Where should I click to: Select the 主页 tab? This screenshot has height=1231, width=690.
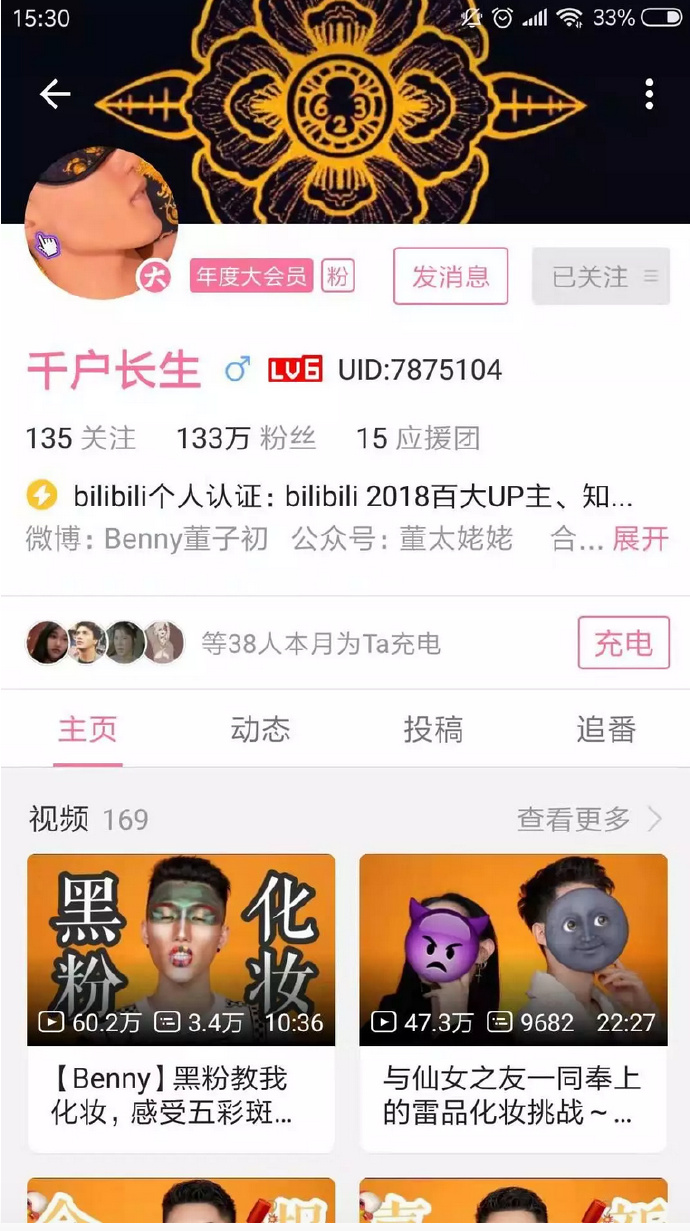(x=88, y=730)
